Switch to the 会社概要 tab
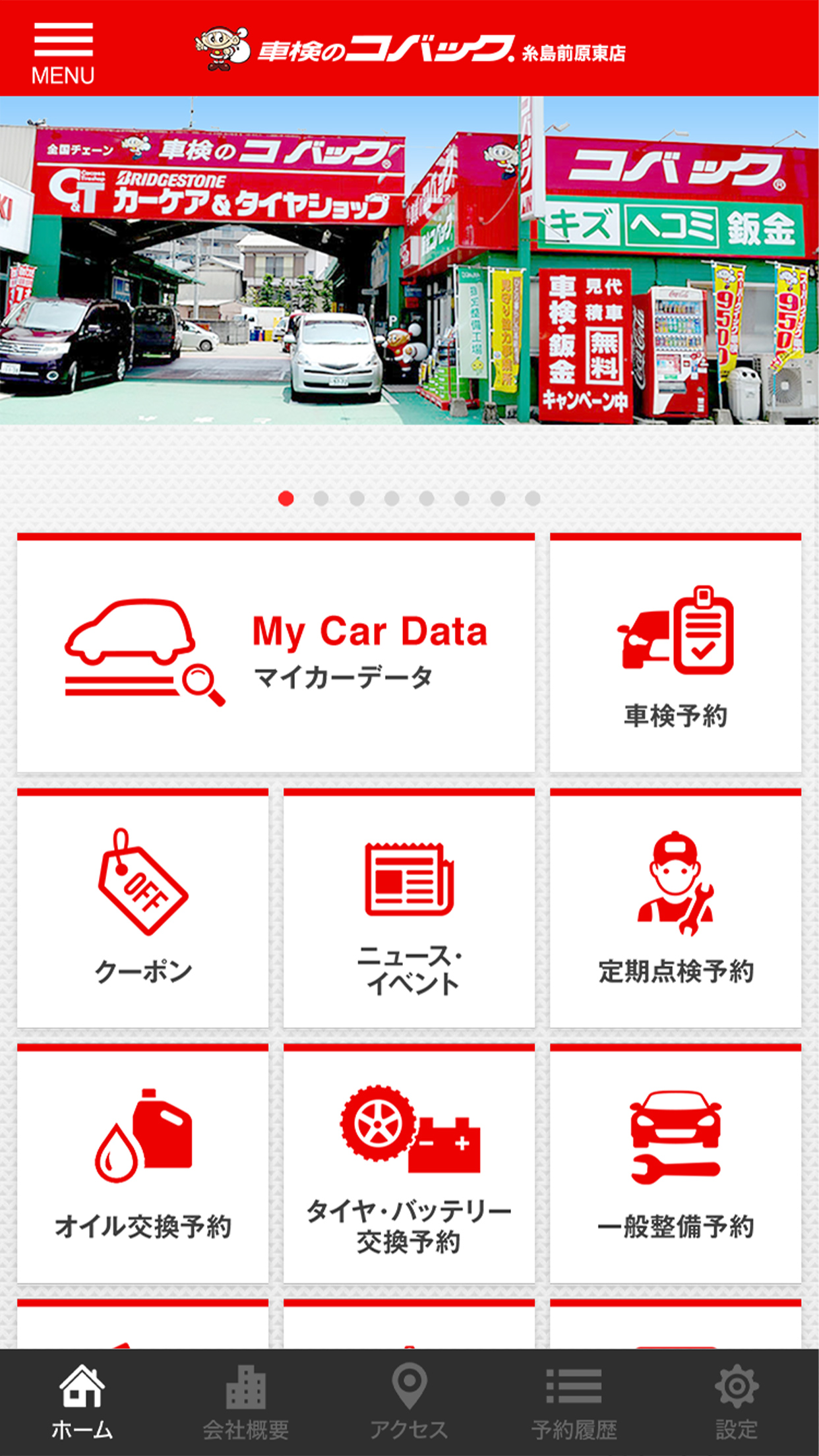This screenshot has width=819, height=1456. click(245, 1402)
